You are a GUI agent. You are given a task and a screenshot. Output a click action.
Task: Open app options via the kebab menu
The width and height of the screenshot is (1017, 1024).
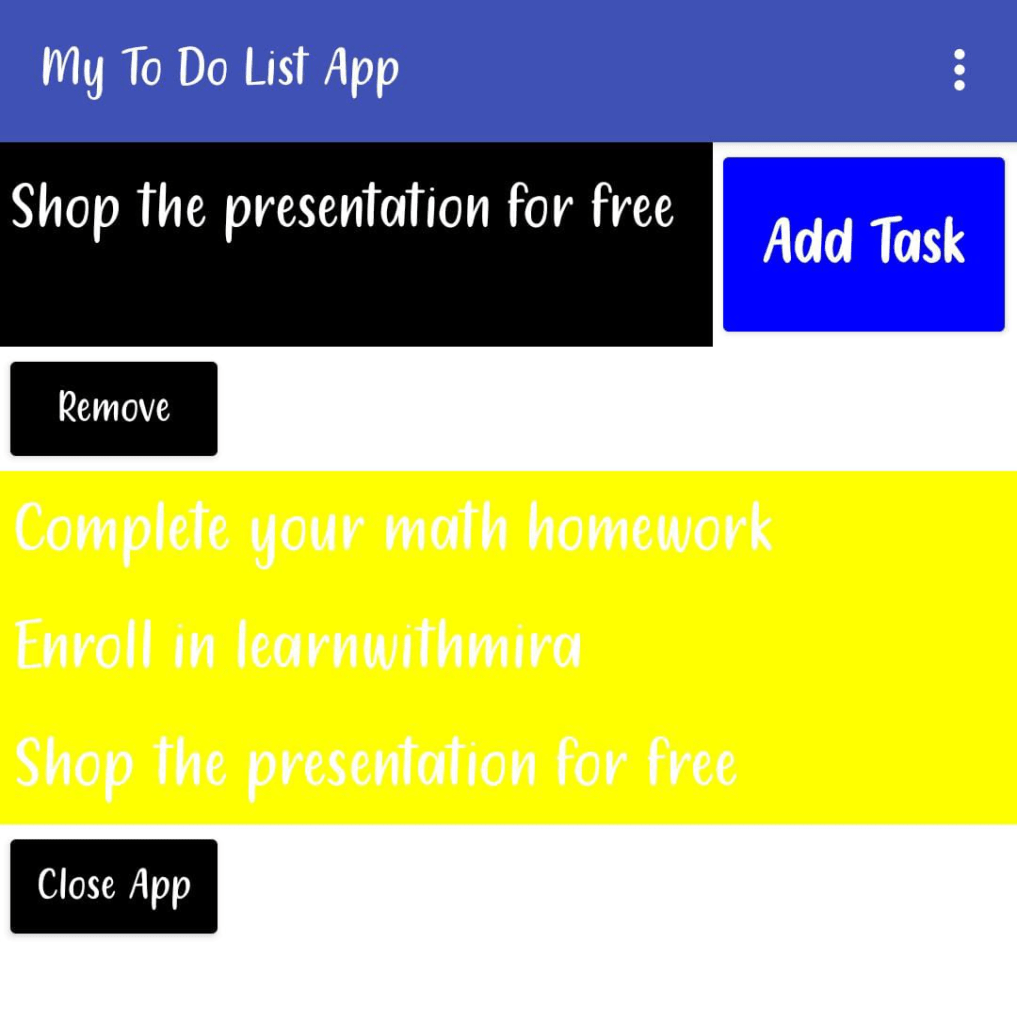[x=958, y=70]
